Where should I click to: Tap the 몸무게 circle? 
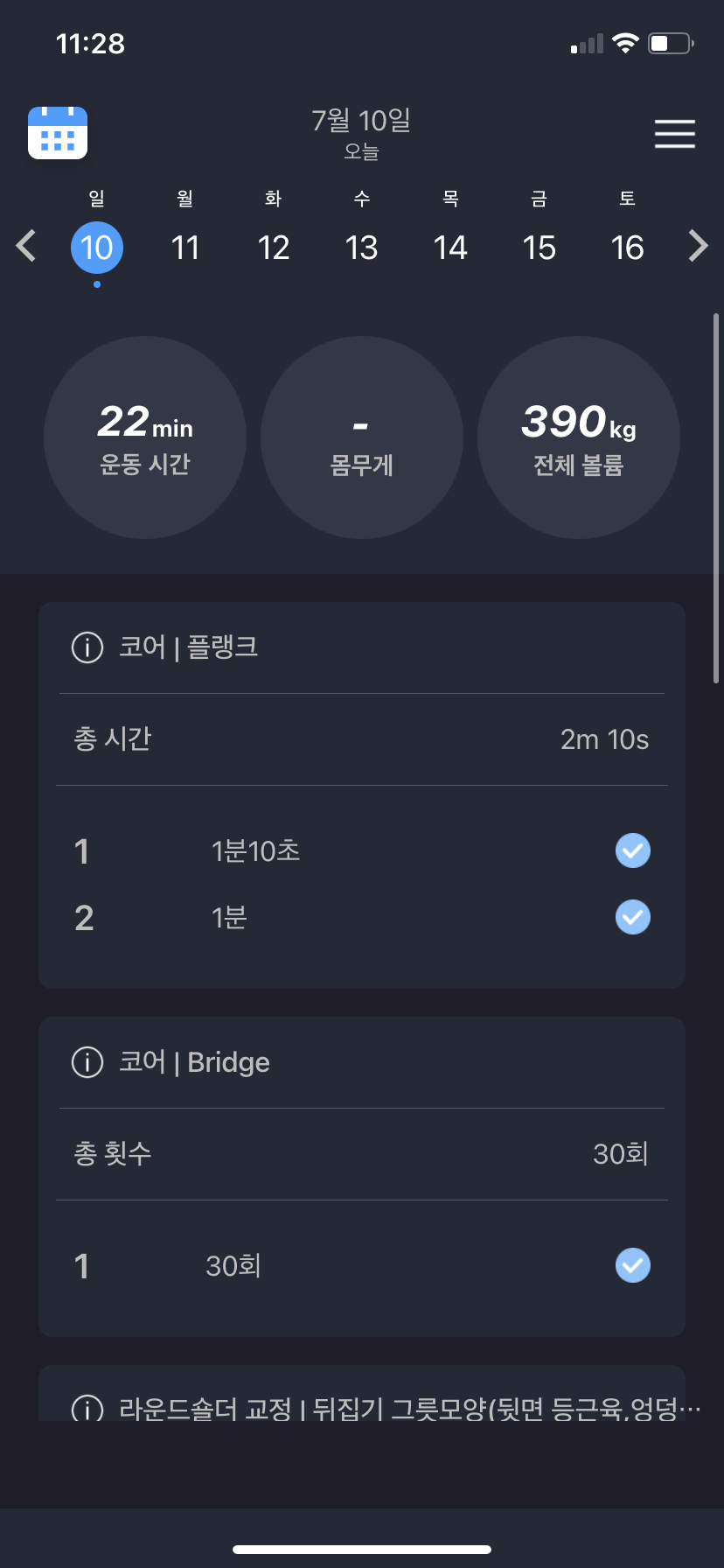tap(362, 437)
